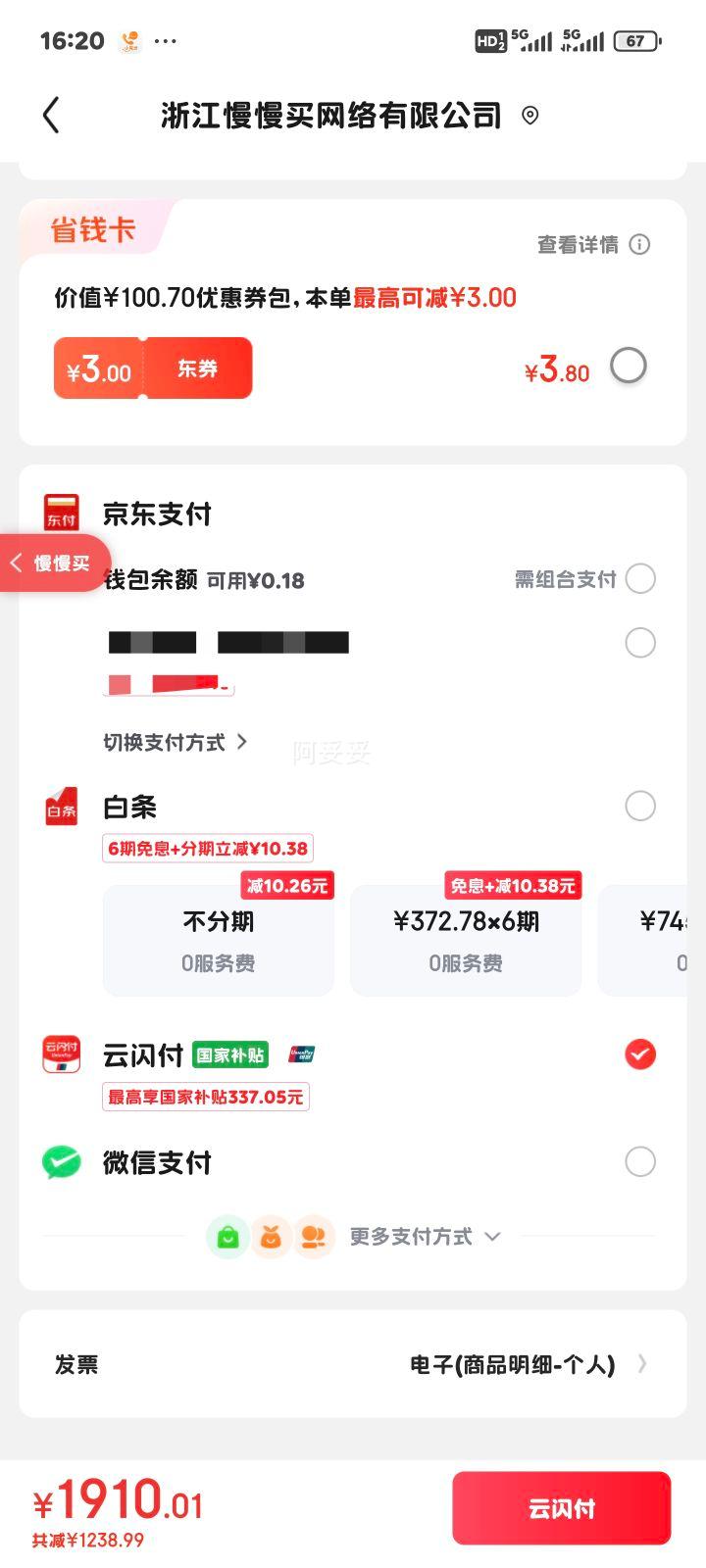Select WeChat Pay as payment method

(640, 1161)
